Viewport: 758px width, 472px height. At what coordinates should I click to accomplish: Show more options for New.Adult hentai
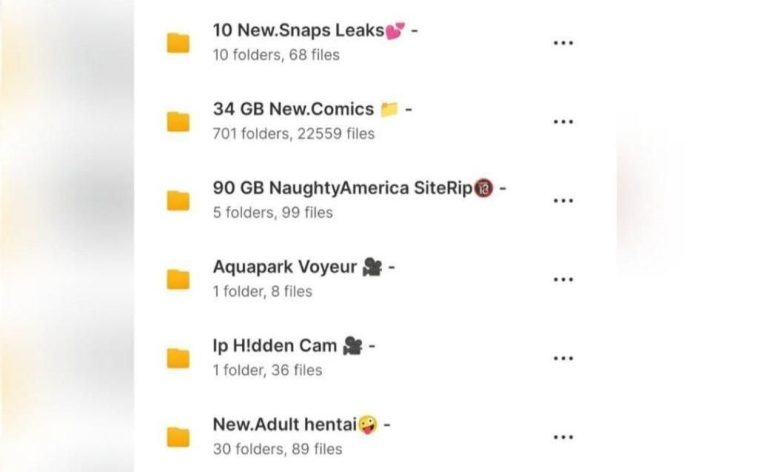tap(563, 437)
